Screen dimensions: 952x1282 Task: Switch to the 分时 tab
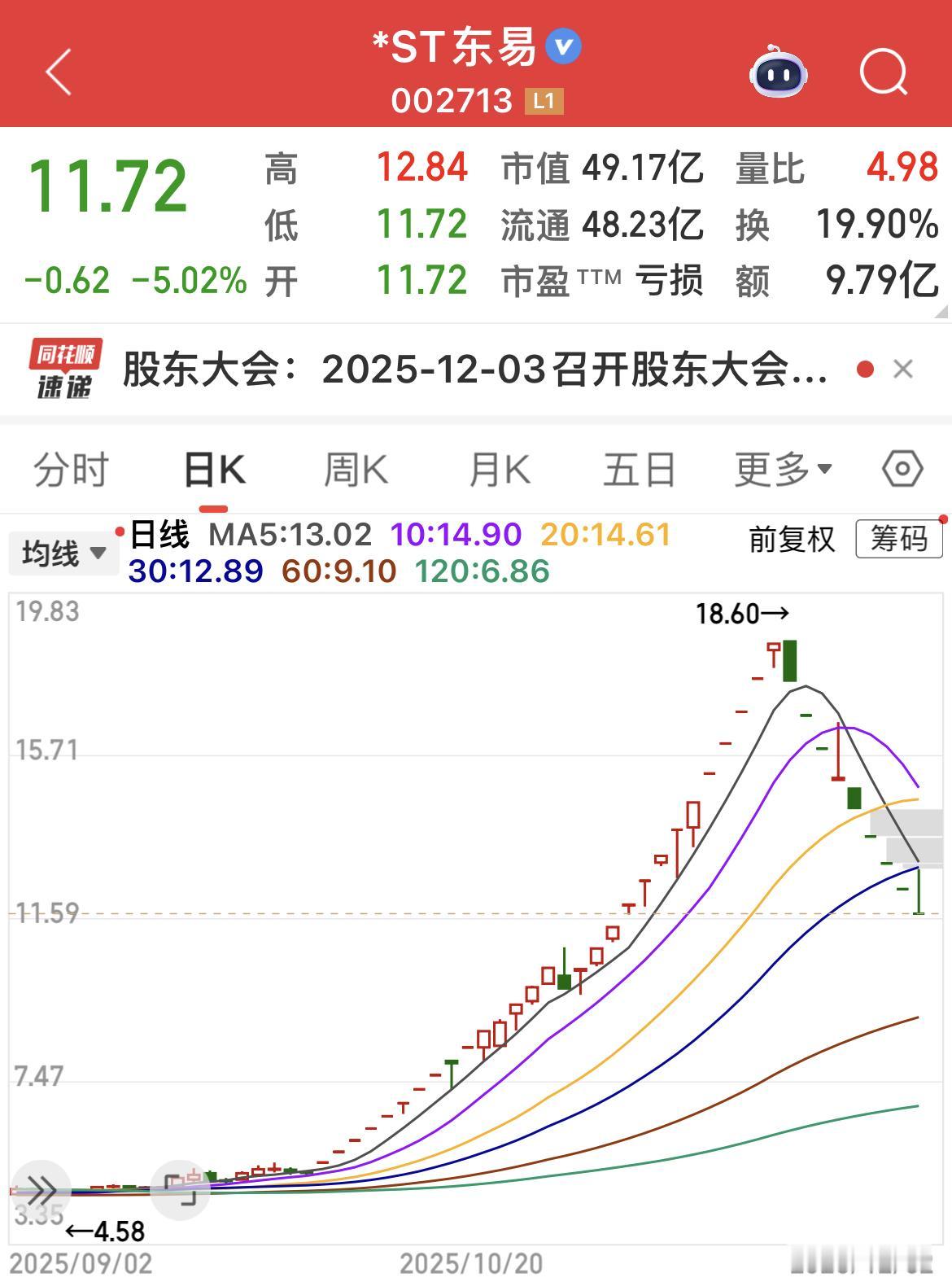pos(72,469)
